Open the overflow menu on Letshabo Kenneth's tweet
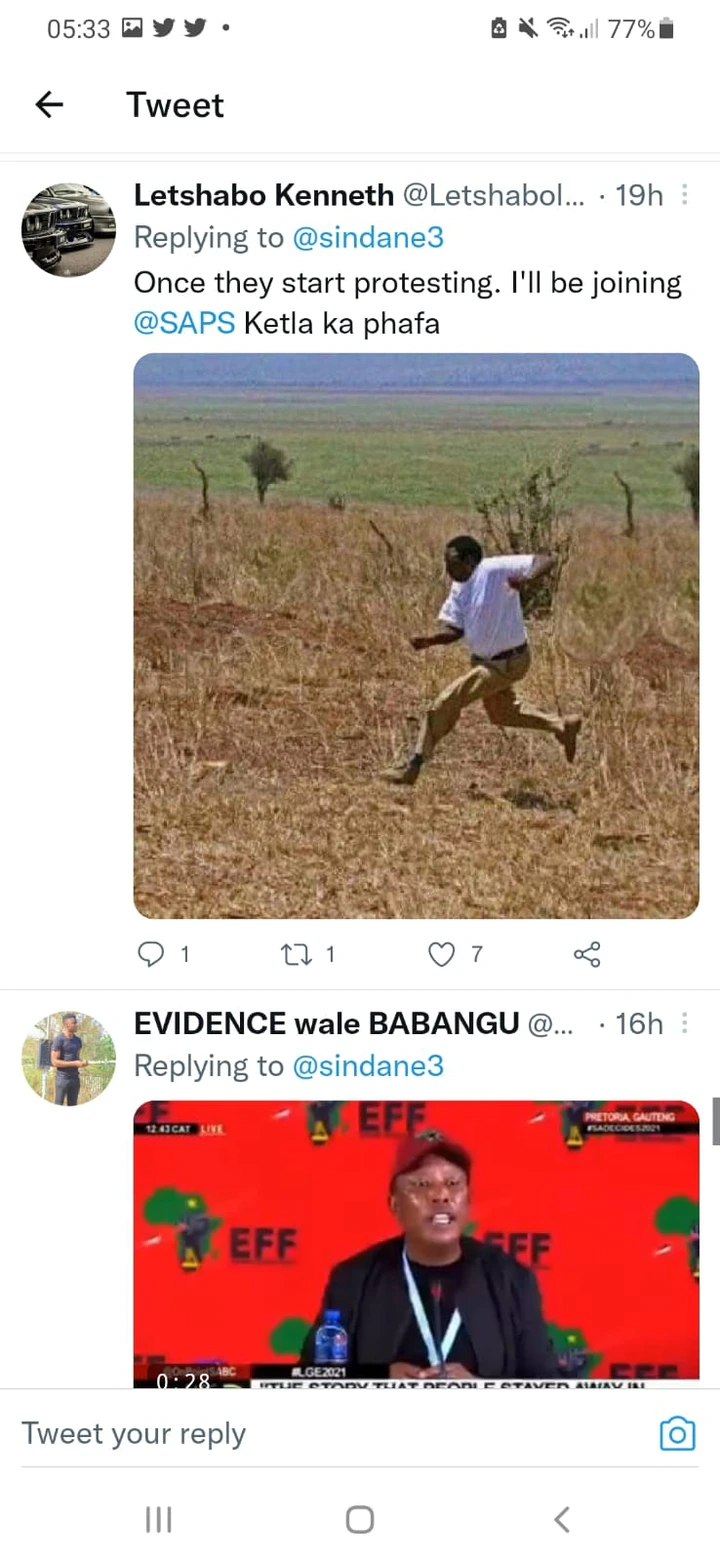 (x=685, y=195)
